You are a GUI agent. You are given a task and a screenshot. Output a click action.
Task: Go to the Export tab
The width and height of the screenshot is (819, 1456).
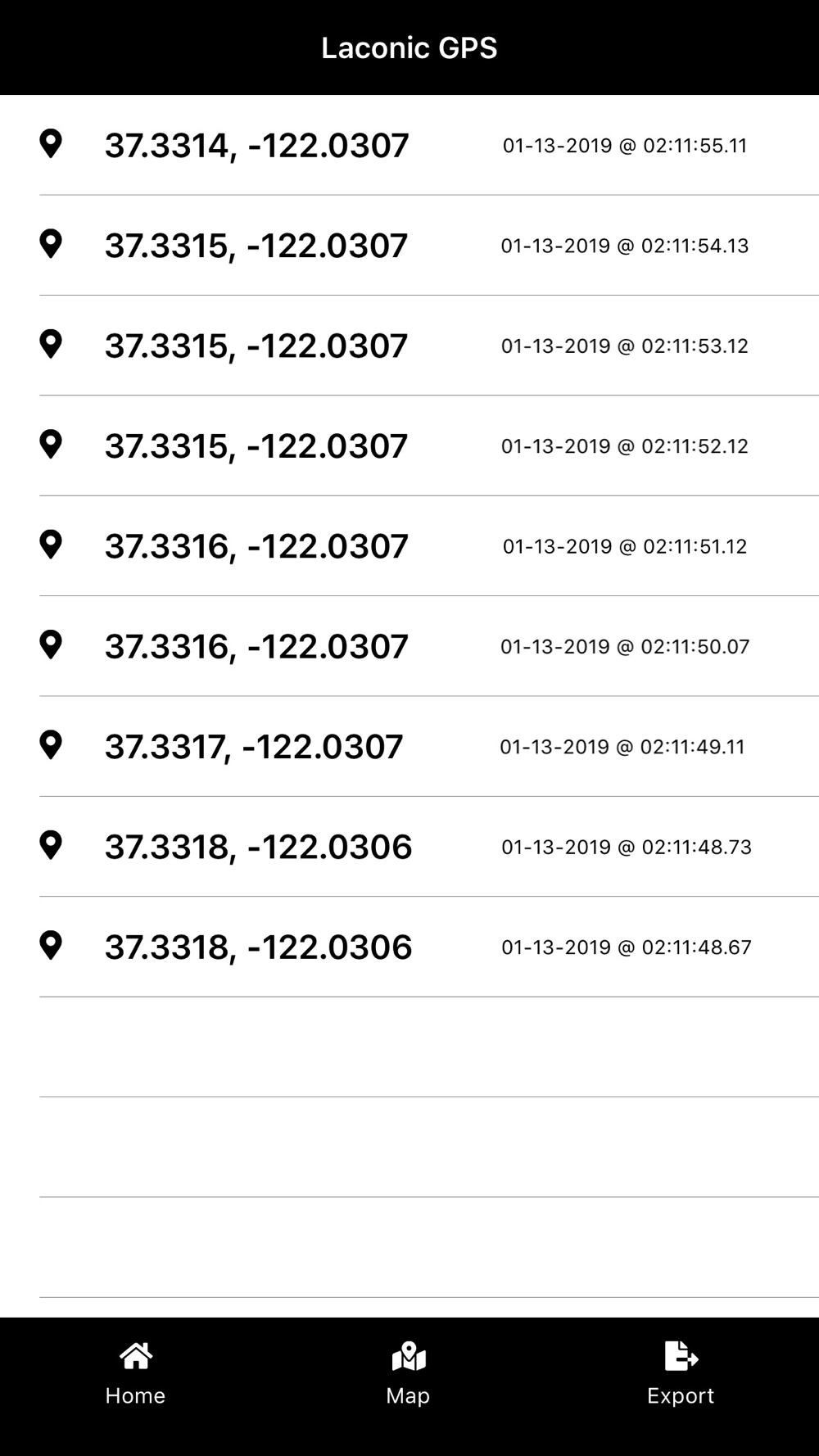coord(681,1375)
